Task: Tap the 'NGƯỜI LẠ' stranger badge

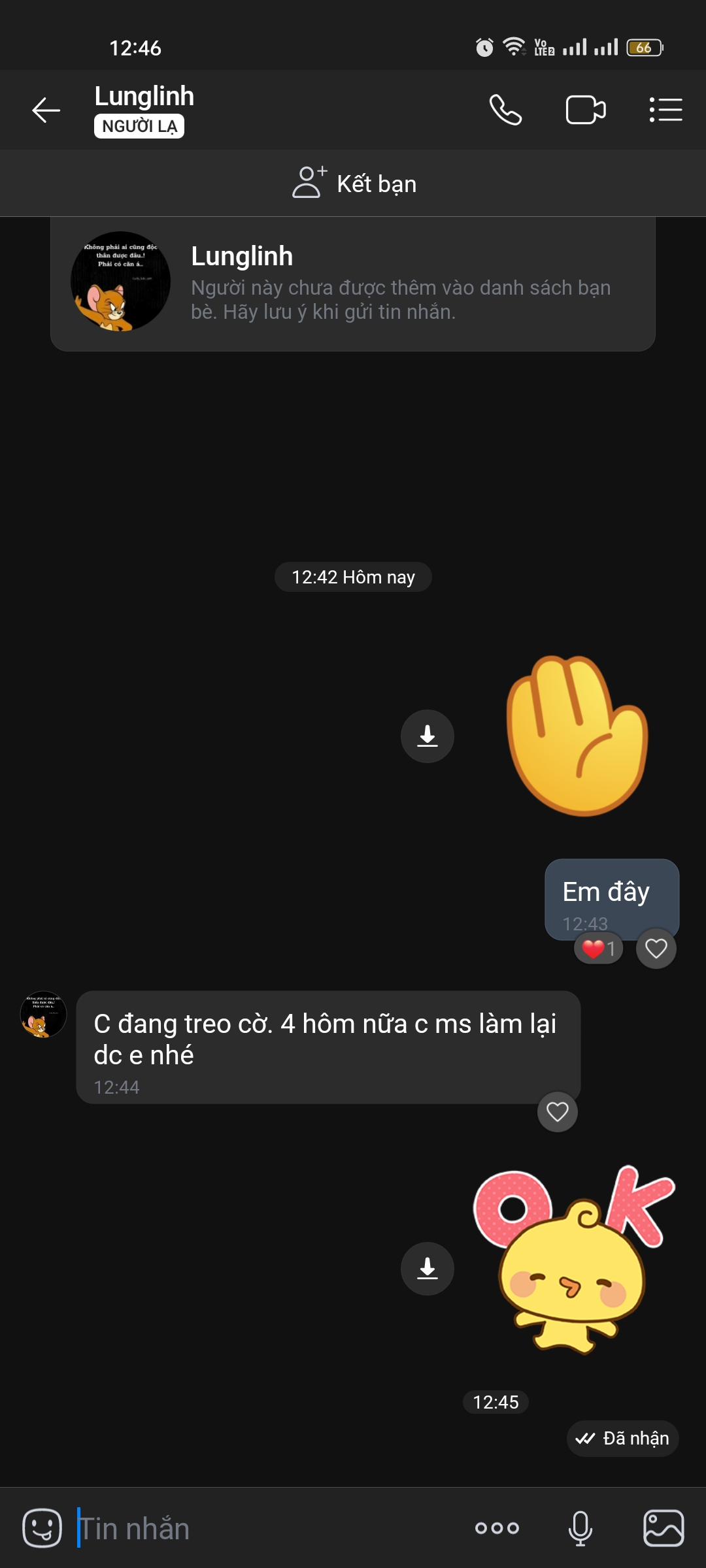Action: (x=140, y=126)
